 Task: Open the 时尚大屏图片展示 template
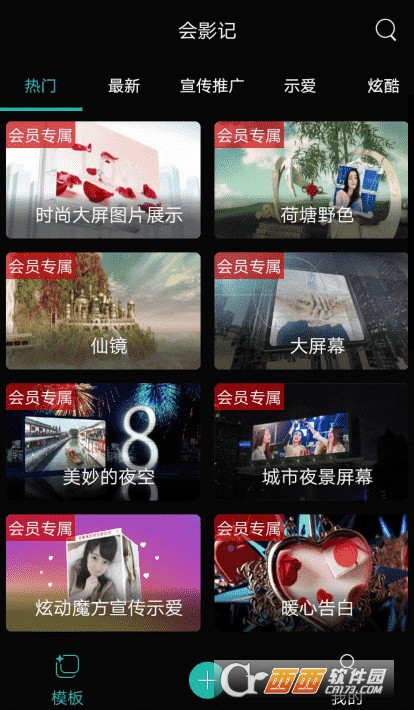point(103,180)
